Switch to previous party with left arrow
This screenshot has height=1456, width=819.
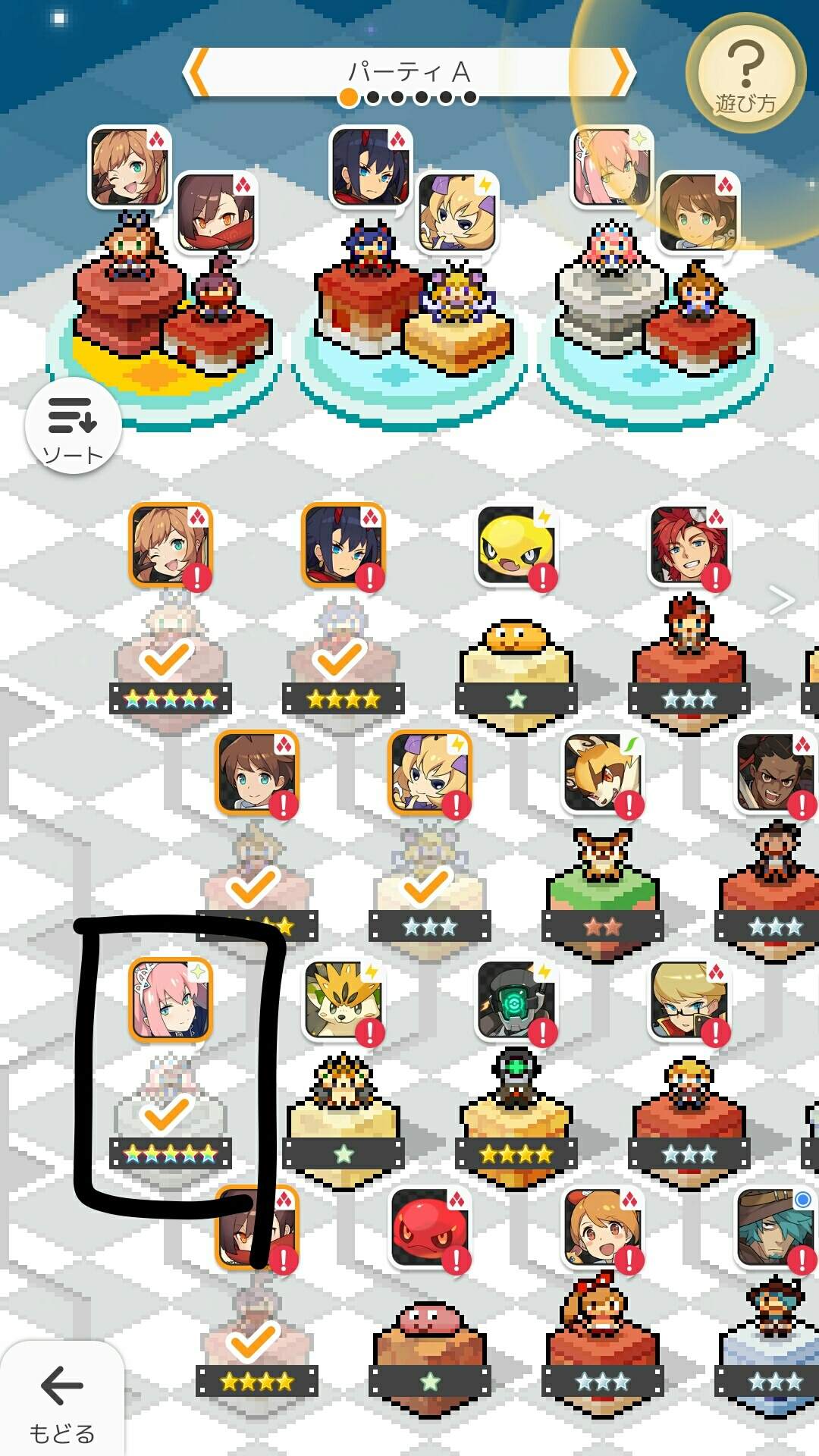(199, 74)
